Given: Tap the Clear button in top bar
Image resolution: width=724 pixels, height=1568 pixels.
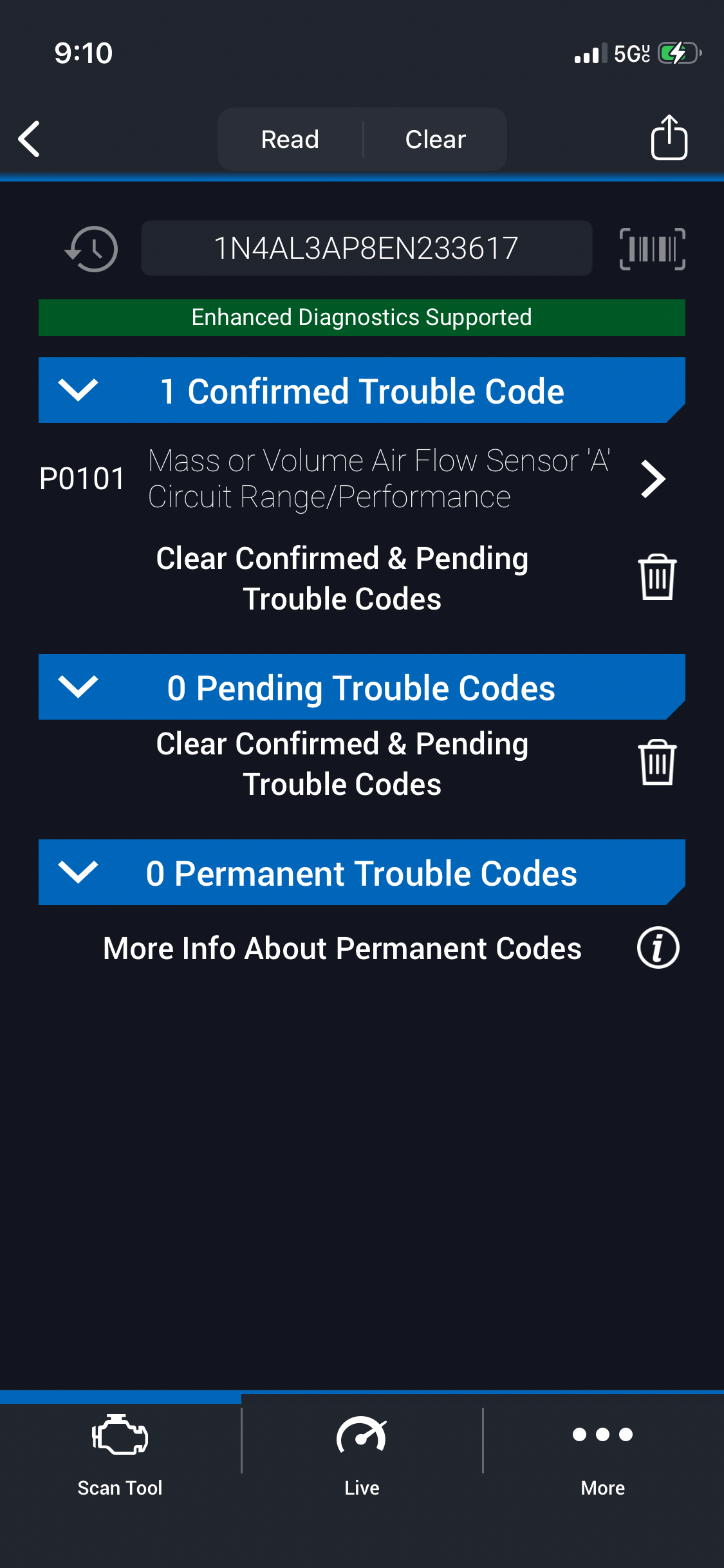Looking at the screenshot, I should 436,139.
